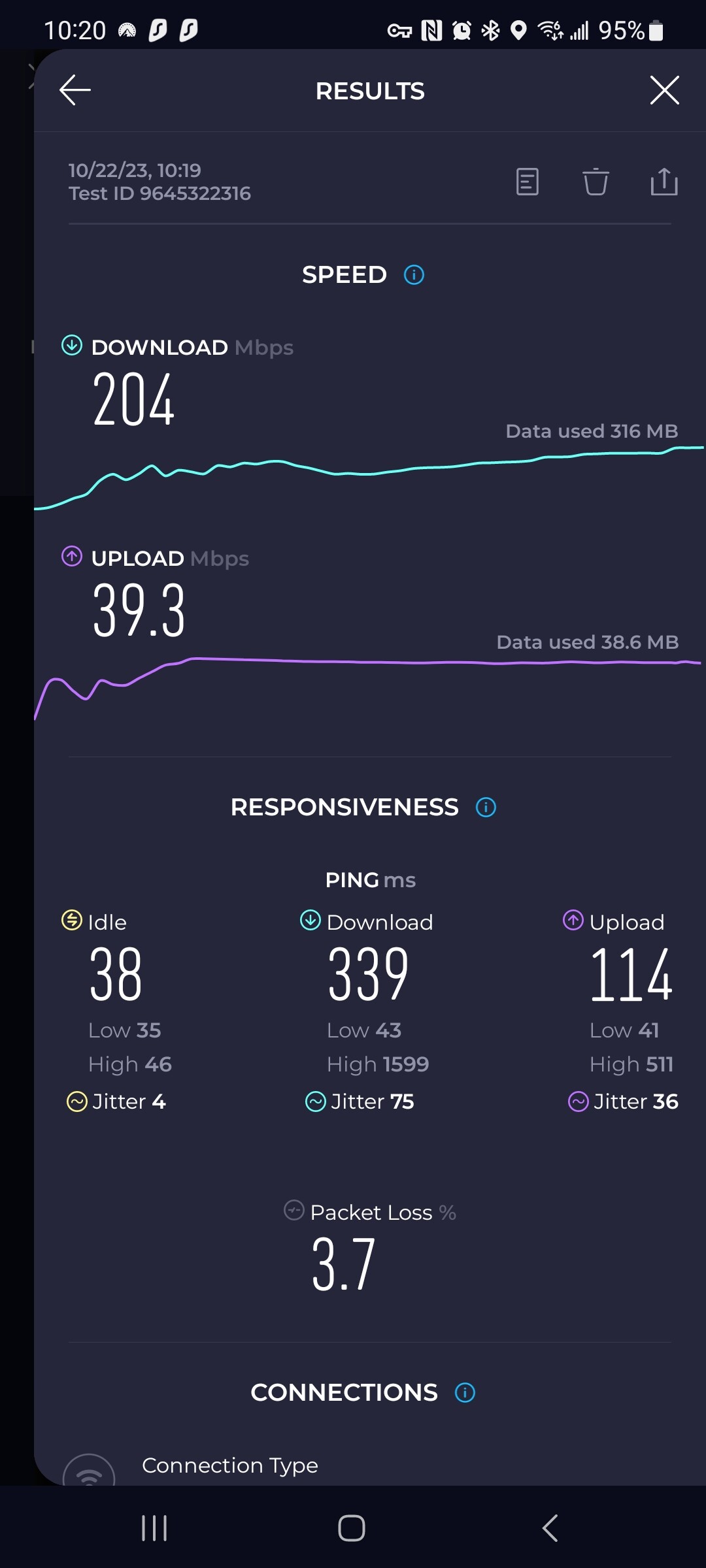Close the Results screen
Viewport: 706px width, 1568px height.
point(664,90)
